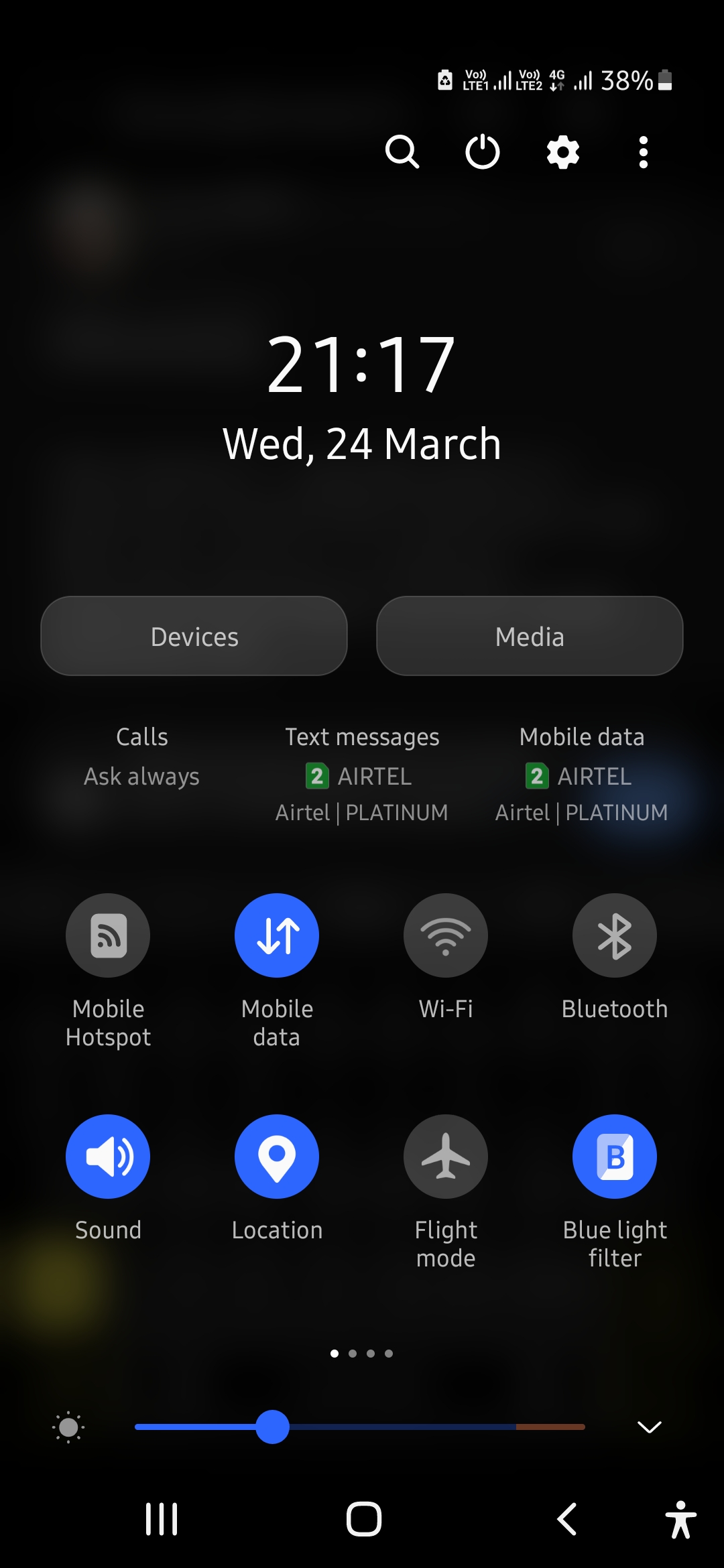
Task: Open the Settings gear icon
Action: click(562, 152)
